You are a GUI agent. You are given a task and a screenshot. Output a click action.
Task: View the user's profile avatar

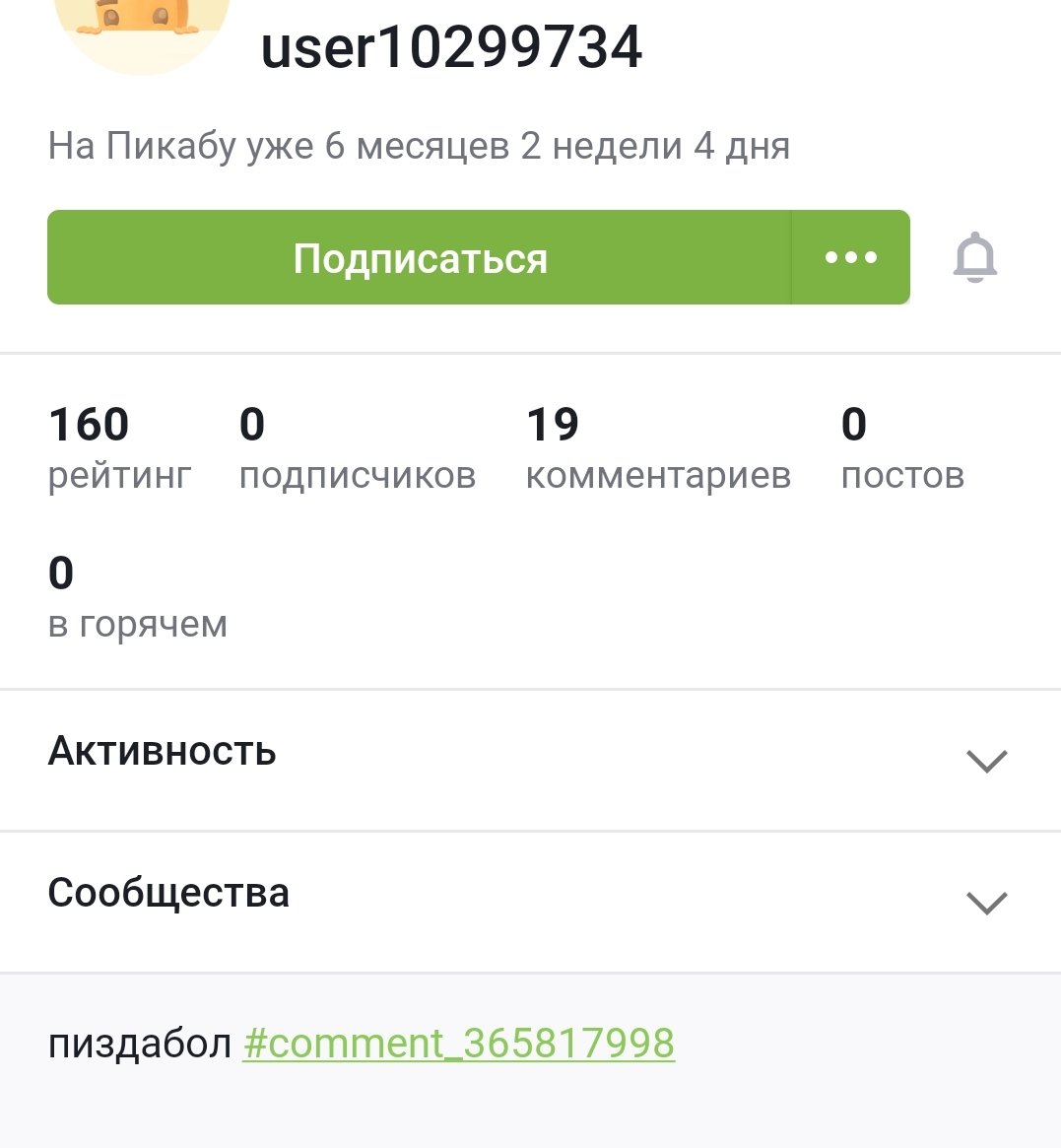pyautogui.click(x=144, y=25)
